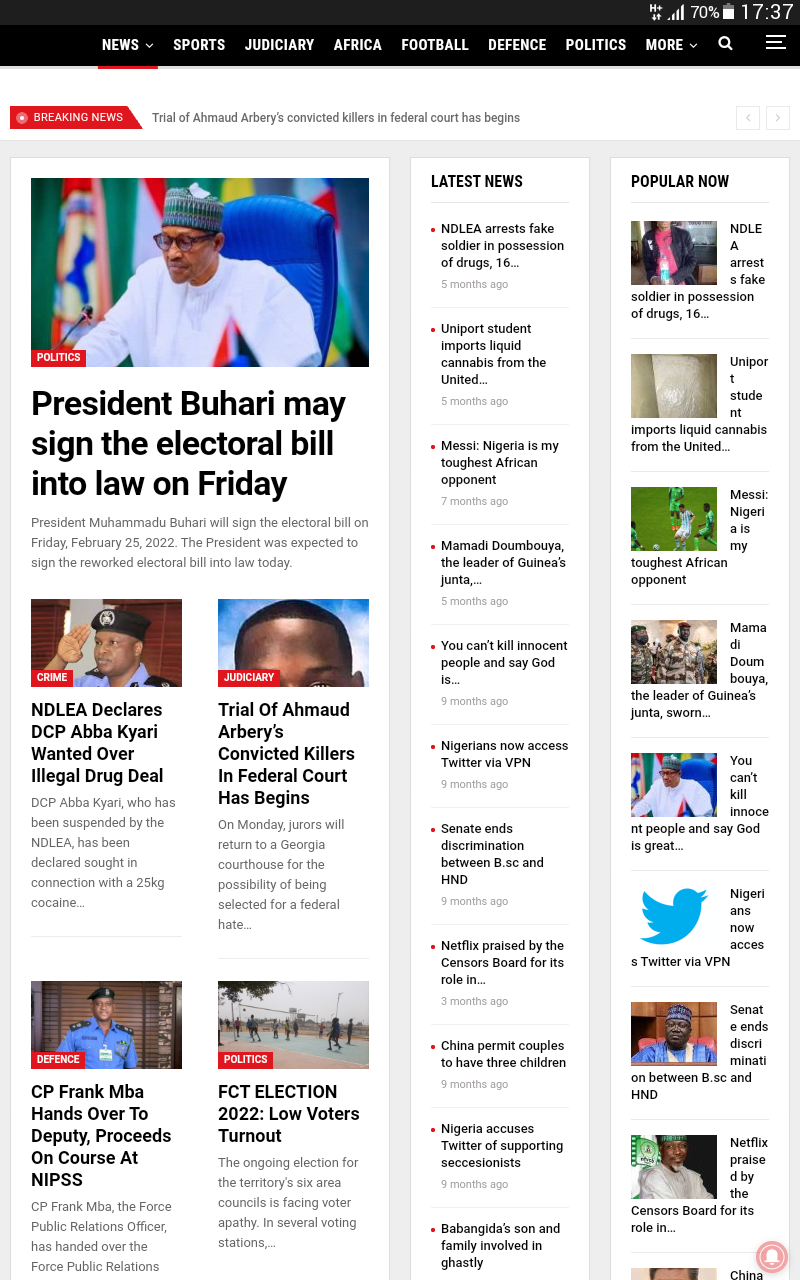
Task: Open the NDLEA Declares DCP Abba Kyari article
Action: pyautogui.click(x=97, y=743)
